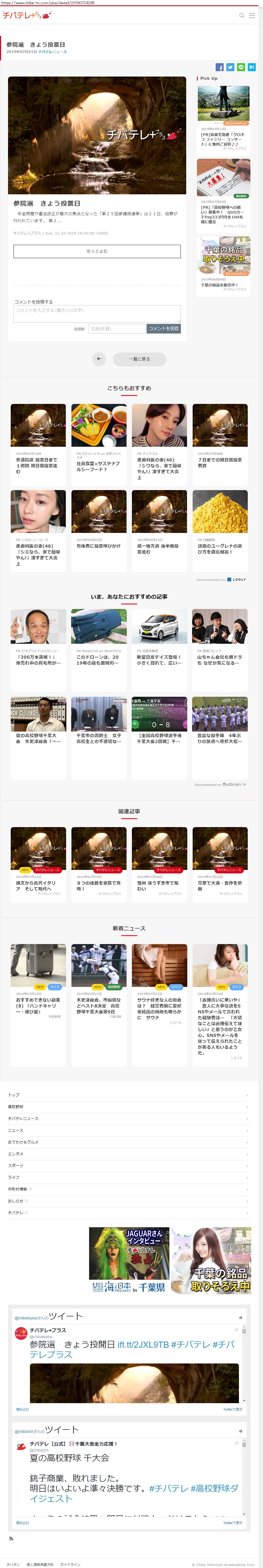Share this article via LINE
Viewport: 263px width, 1568px height.
(241, 67)
